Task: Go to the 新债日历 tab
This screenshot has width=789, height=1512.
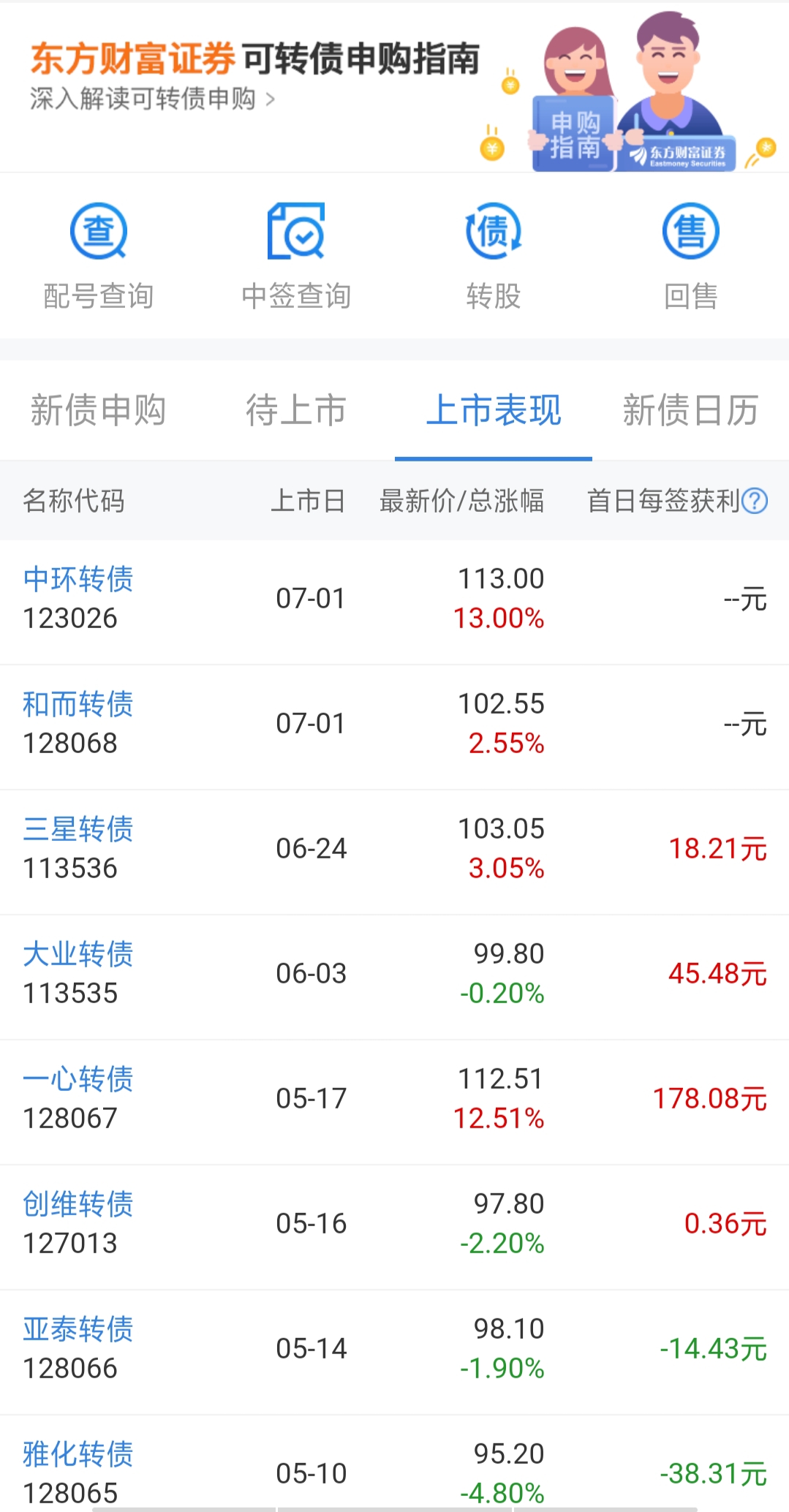Action: point(690,410)
